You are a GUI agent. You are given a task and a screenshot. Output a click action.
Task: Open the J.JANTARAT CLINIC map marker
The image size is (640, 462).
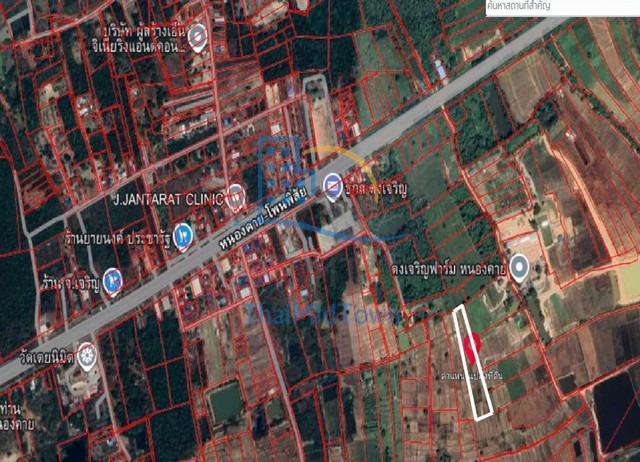[235, 194]
